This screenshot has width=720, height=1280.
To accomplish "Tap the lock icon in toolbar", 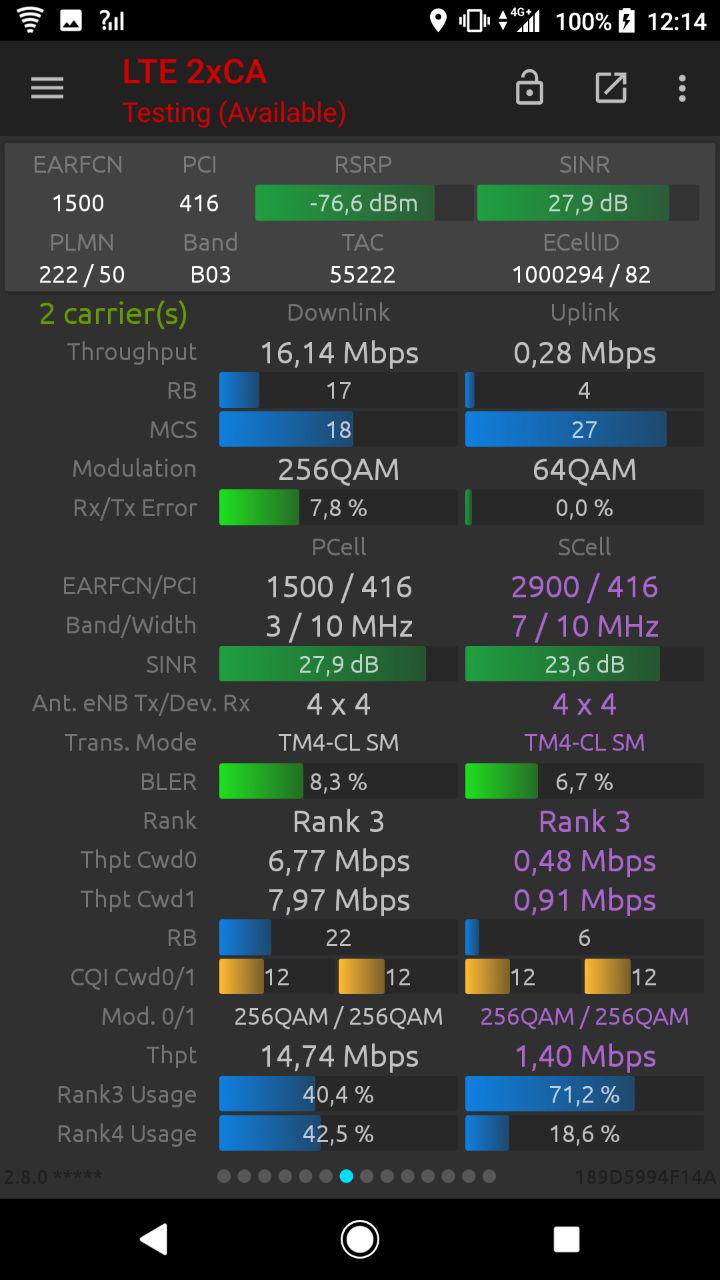I will tap(529, 89).
